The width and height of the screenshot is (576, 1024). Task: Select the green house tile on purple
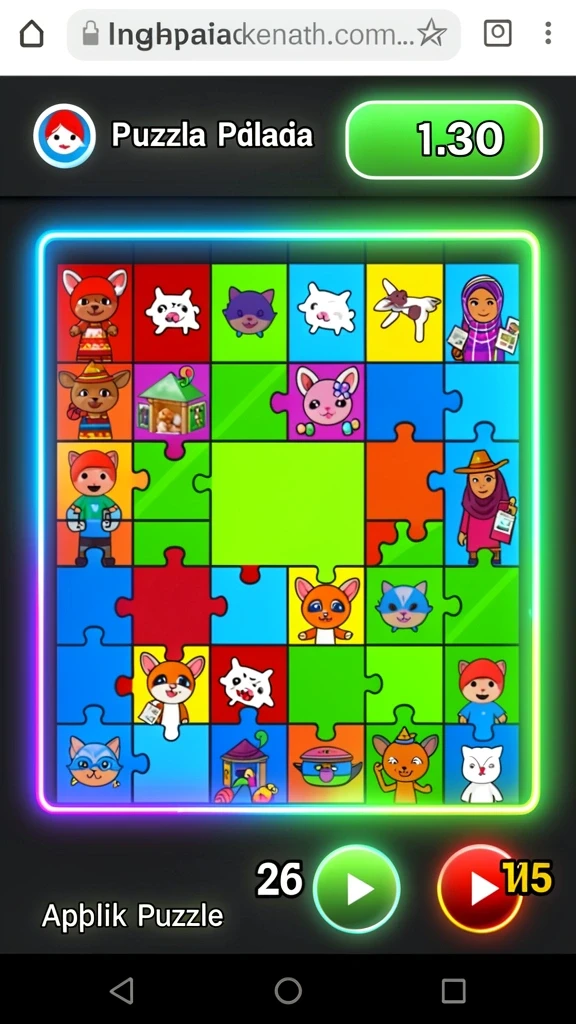pyautogui.click(x=172, y=401)
